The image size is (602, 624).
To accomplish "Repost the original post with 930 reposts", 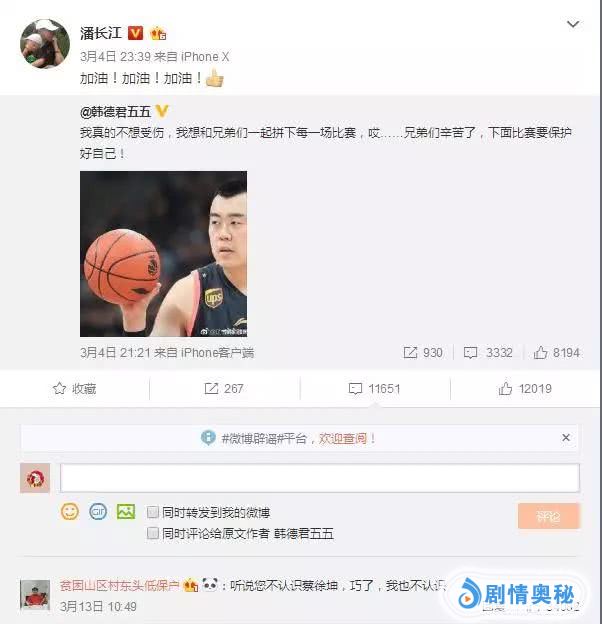I will (x=422, y=352).
